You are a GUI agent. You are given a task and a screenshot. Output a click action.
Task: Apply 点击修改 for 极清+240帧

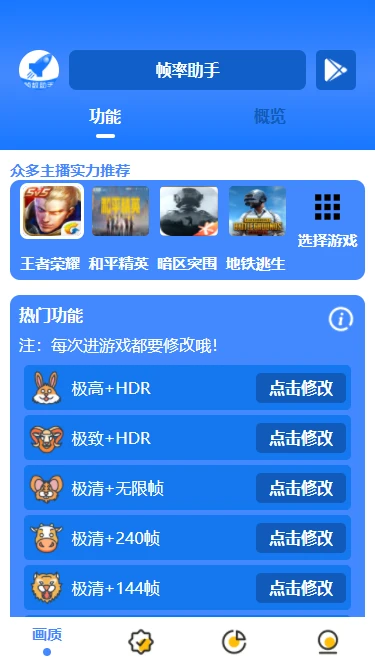click(x=301, y=538)
